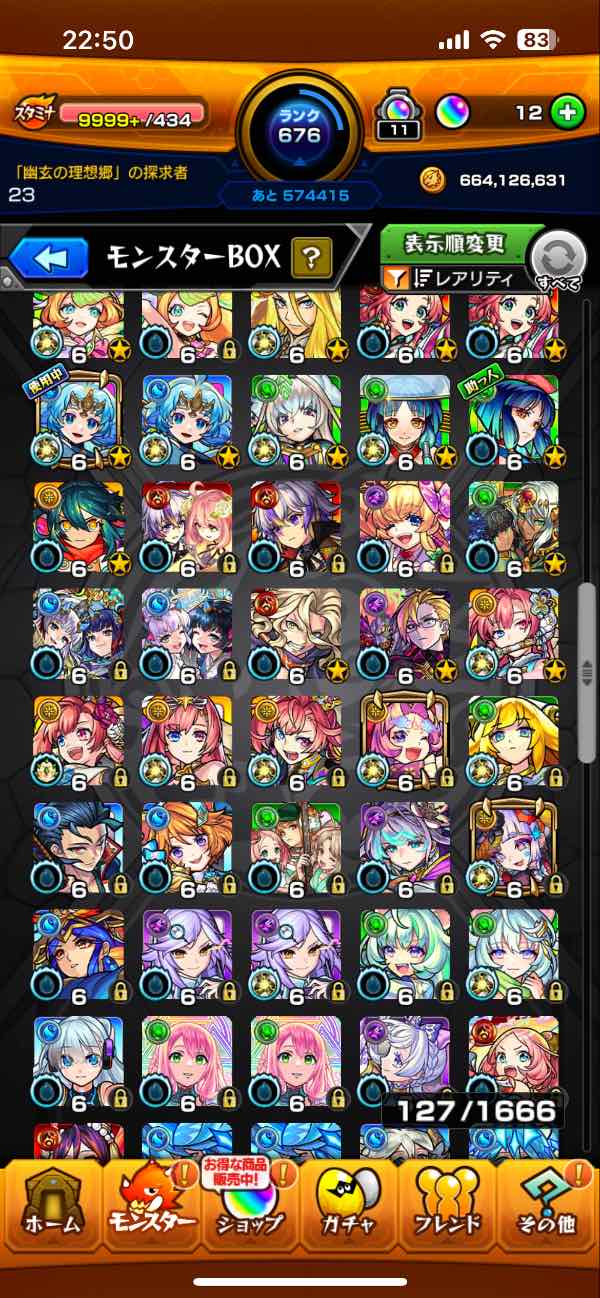Tap the 表示順変更 sort order button
Viewport: 600px width, 1298px height.
pos(454,244)
